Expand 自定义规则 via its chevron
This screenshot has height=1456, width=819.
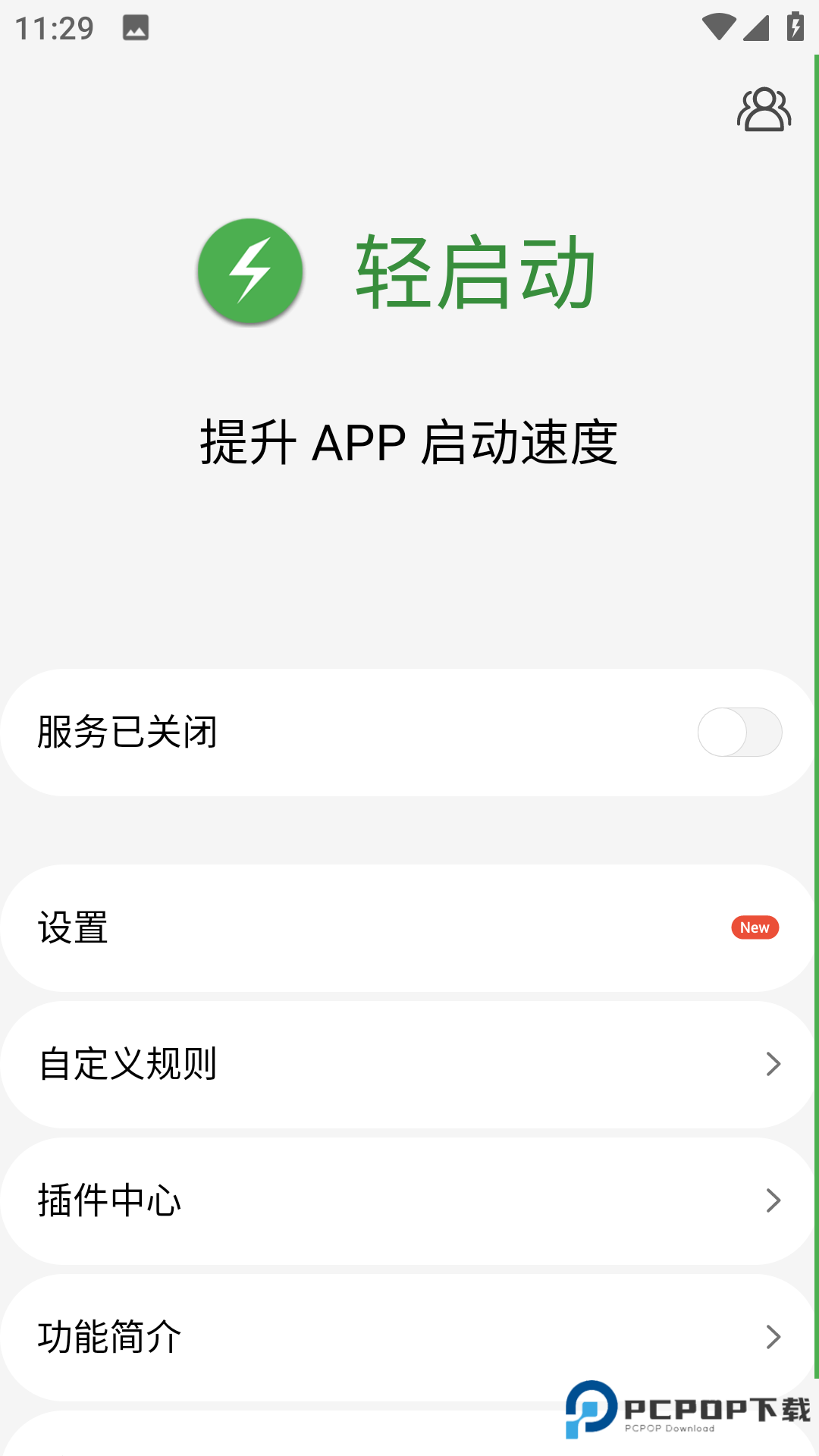point(774,1064)
